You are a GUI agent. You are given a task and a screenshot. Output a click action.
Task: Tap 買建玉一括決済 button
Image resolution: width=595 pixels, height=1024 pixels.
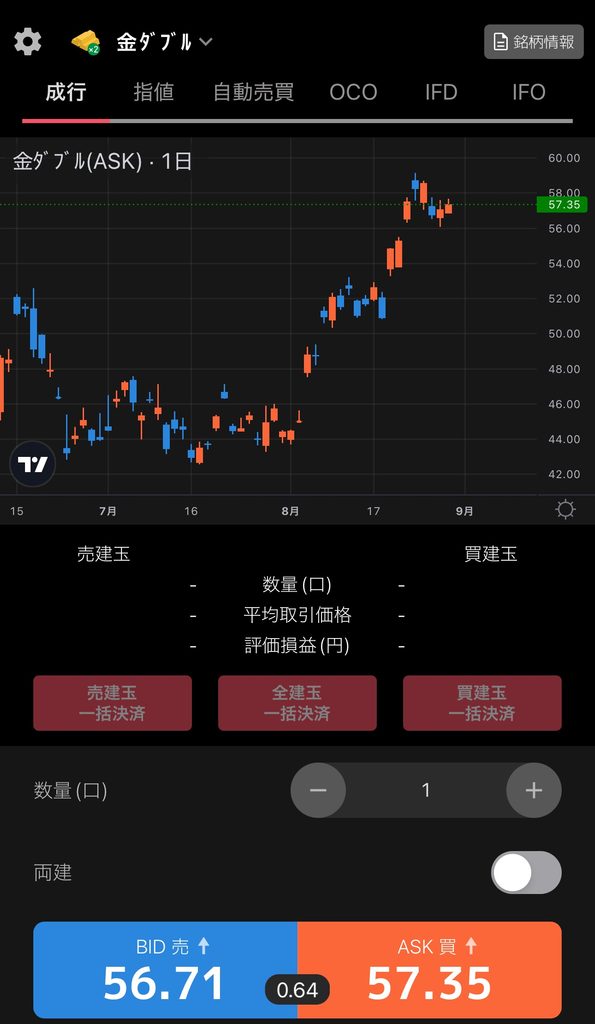click(482, 703)
